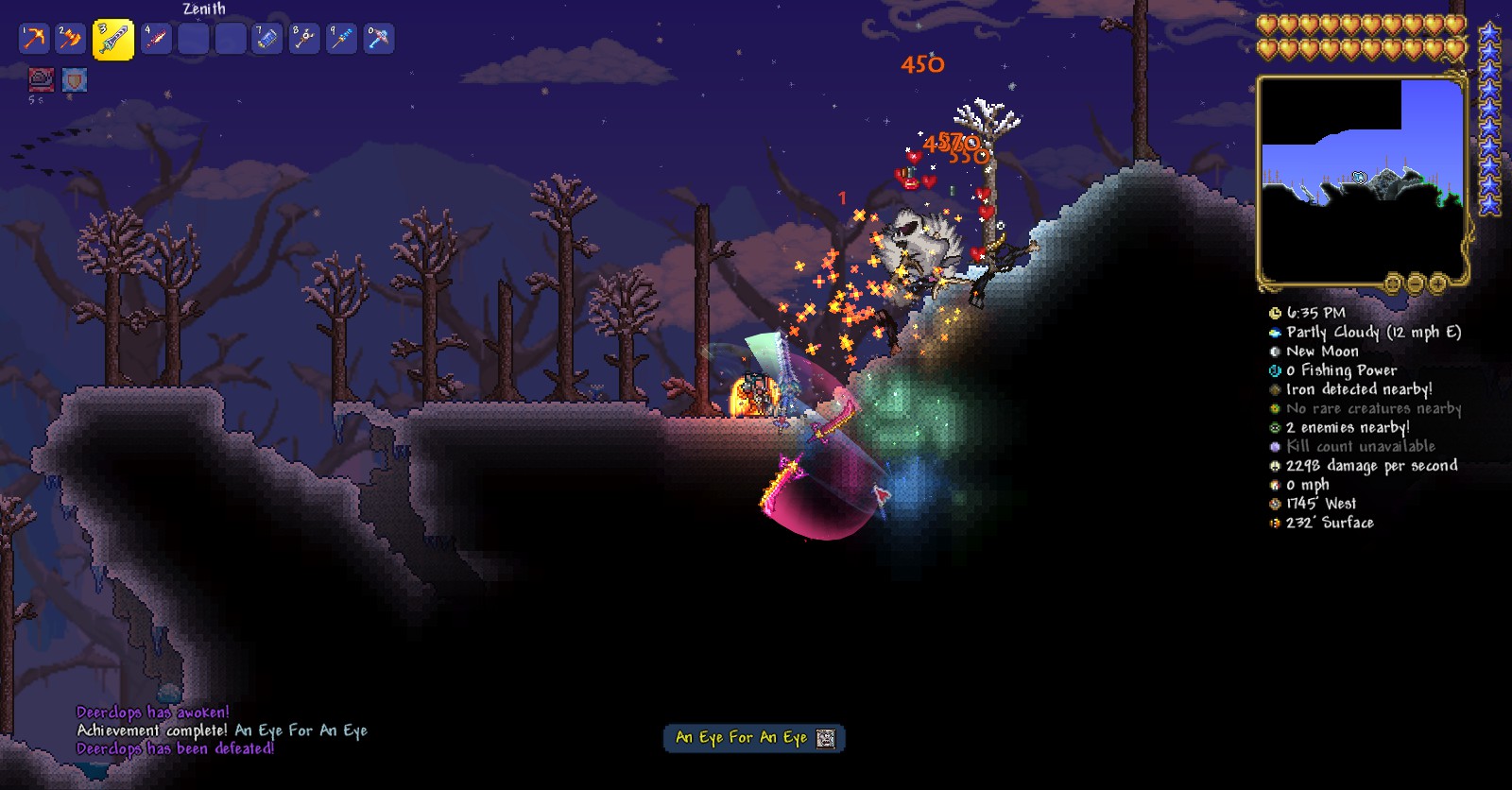Select the red sword in hotbar slot 4
1512x790 pixels.
click(156, 39)
